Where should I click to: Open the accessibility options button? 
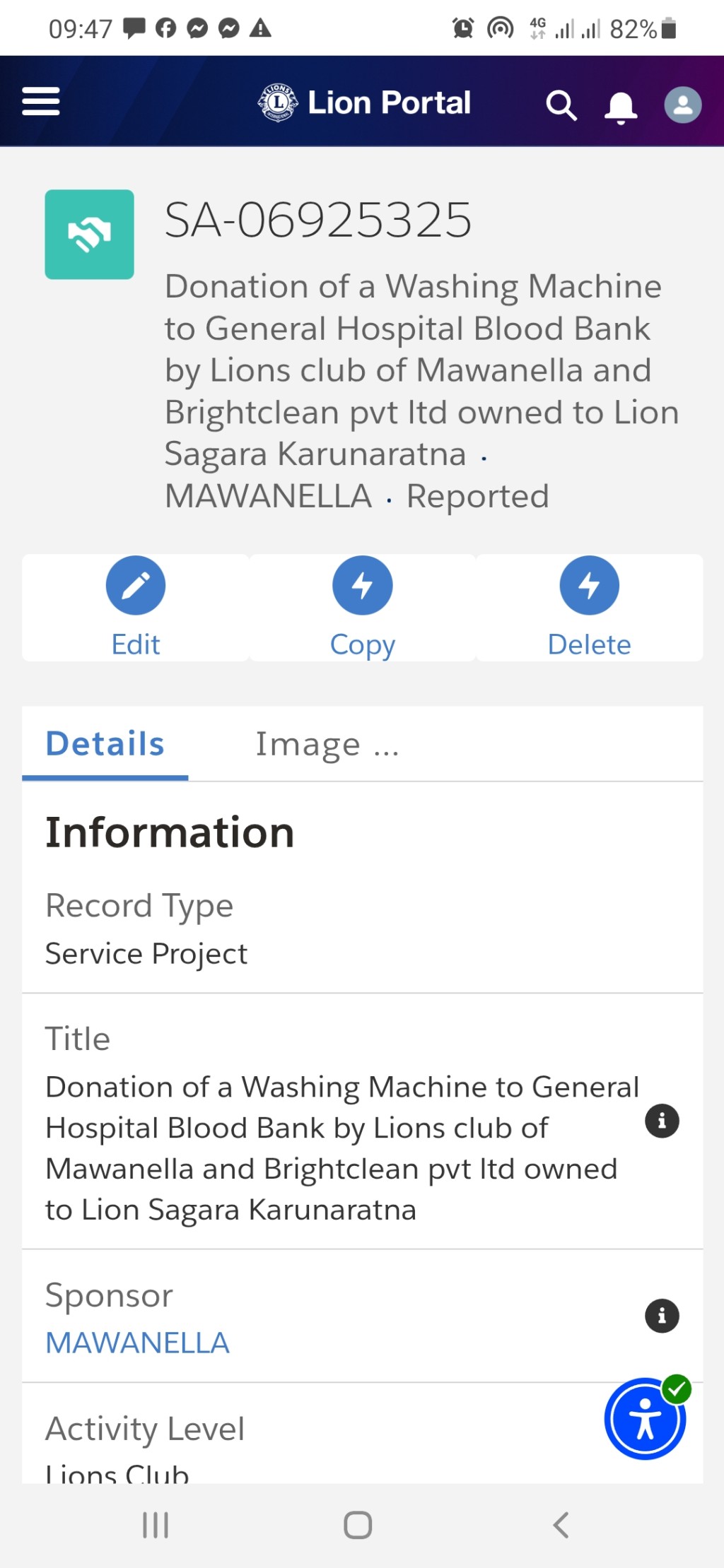646,1418
